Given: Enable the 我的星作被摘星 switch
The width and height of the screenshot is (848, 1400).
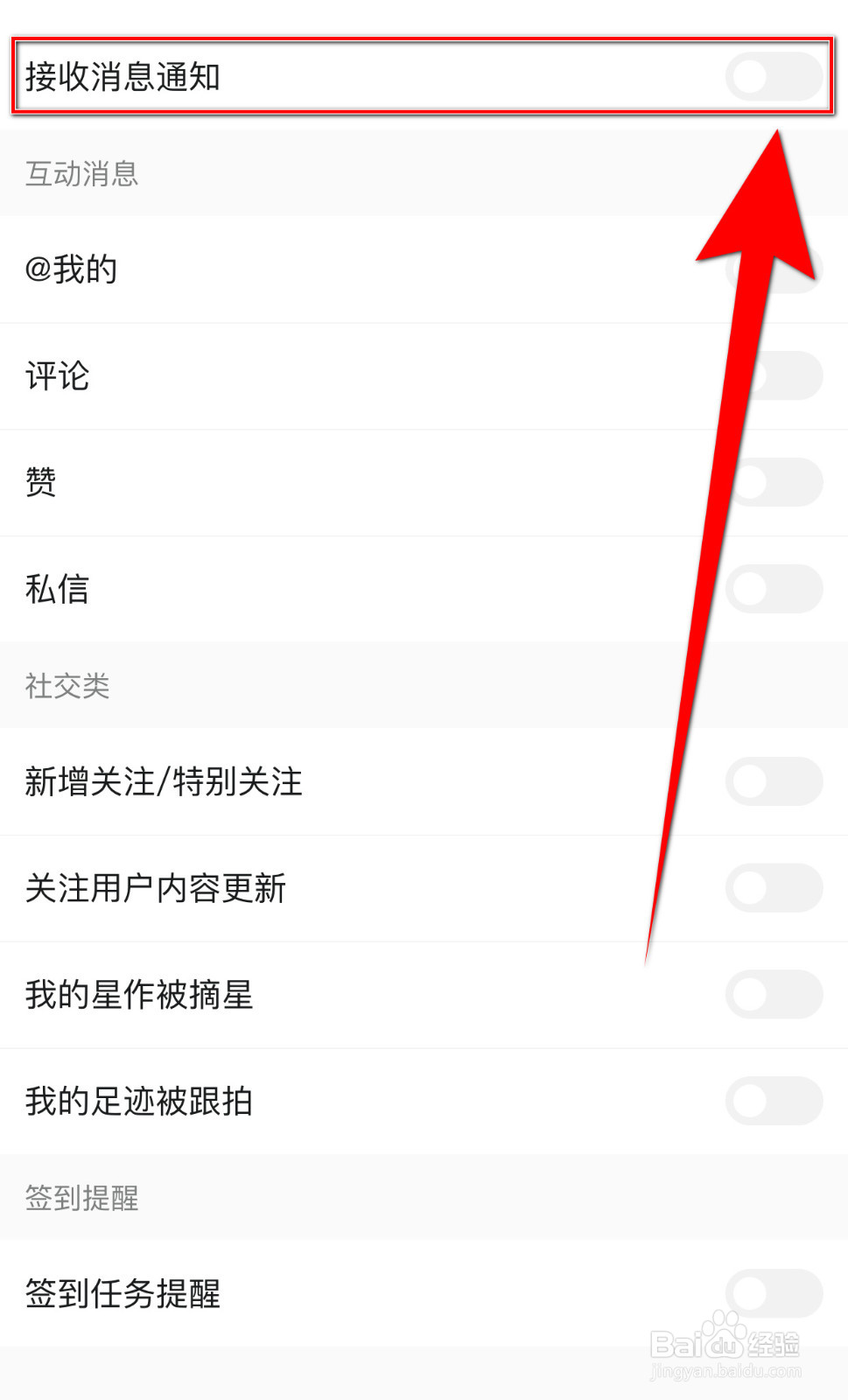Looking at the screenshot, I should pos(774,995).
